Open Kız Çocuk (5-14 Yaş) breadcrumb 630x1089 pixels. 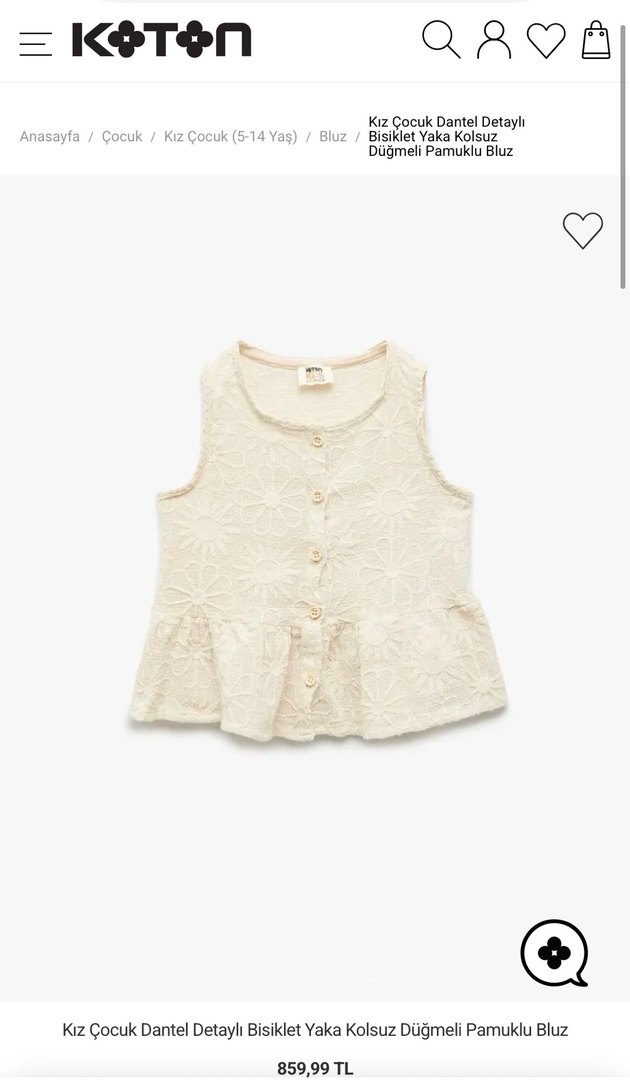[x=231, y=137]
